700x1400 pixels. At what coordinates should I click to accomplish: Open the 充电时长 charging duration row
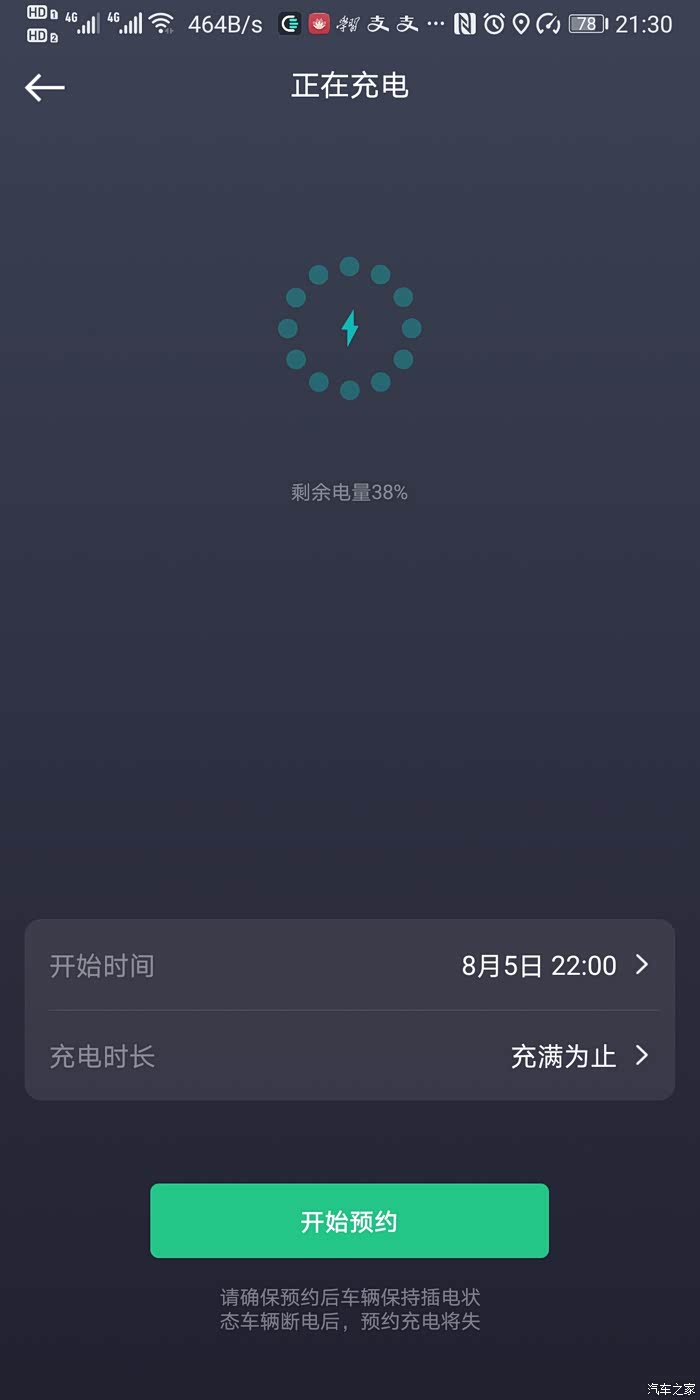coord(350,1056)
